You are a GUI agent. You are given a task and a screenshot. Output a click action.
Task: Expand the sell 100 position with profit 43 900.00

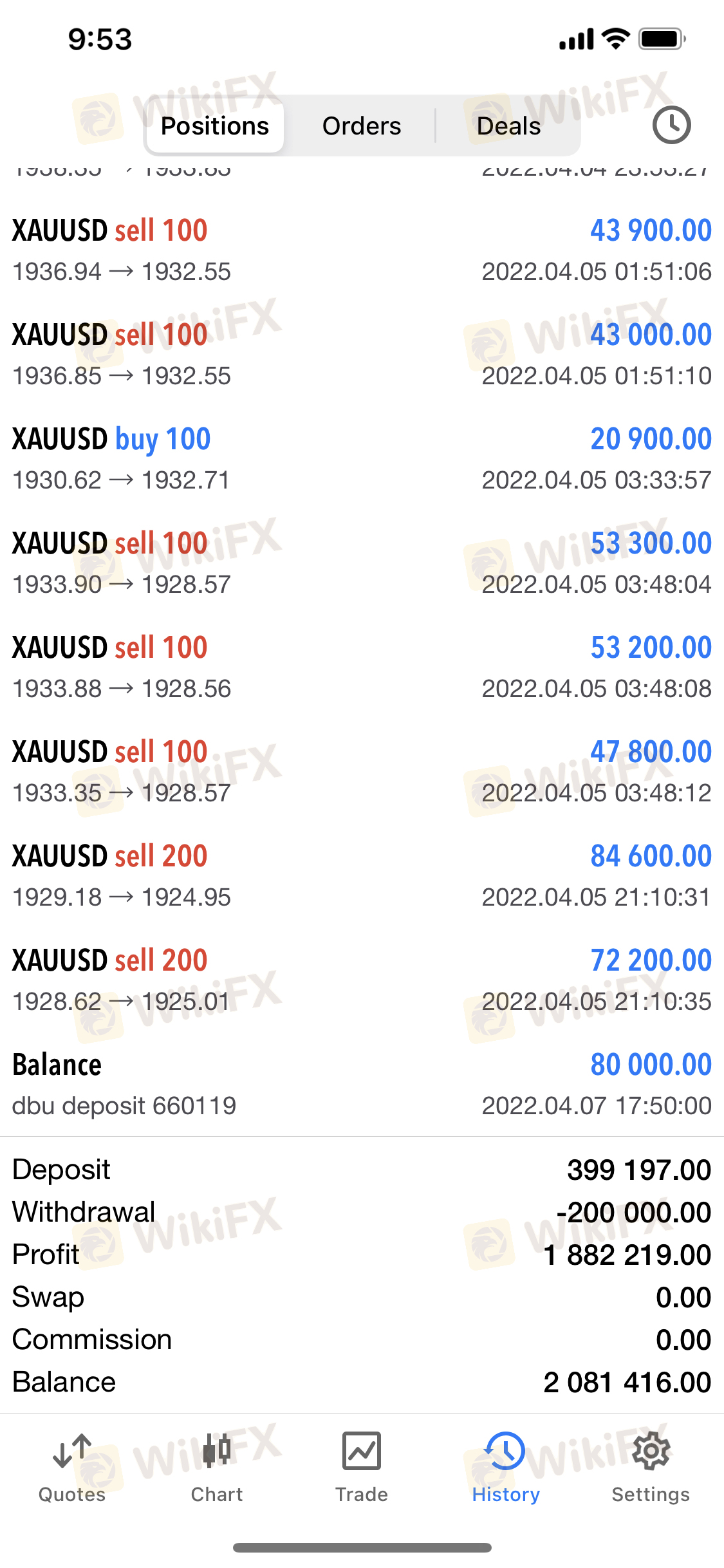coord(362,250)
